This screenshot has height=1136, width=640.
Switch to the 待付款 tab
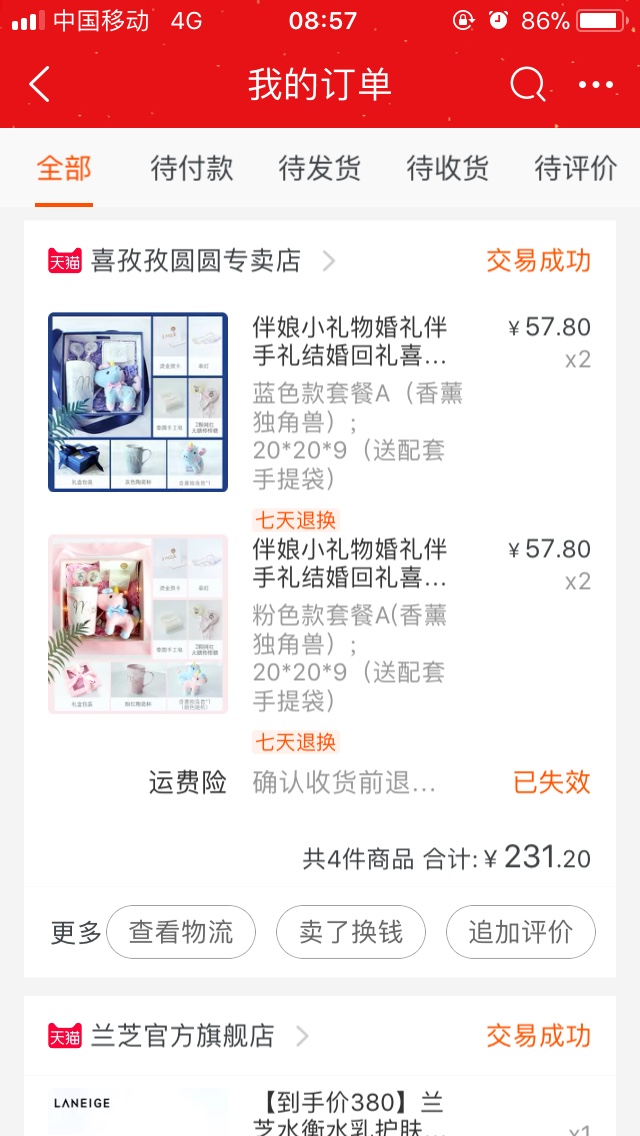pyautogui.click(x=192, y=168)
